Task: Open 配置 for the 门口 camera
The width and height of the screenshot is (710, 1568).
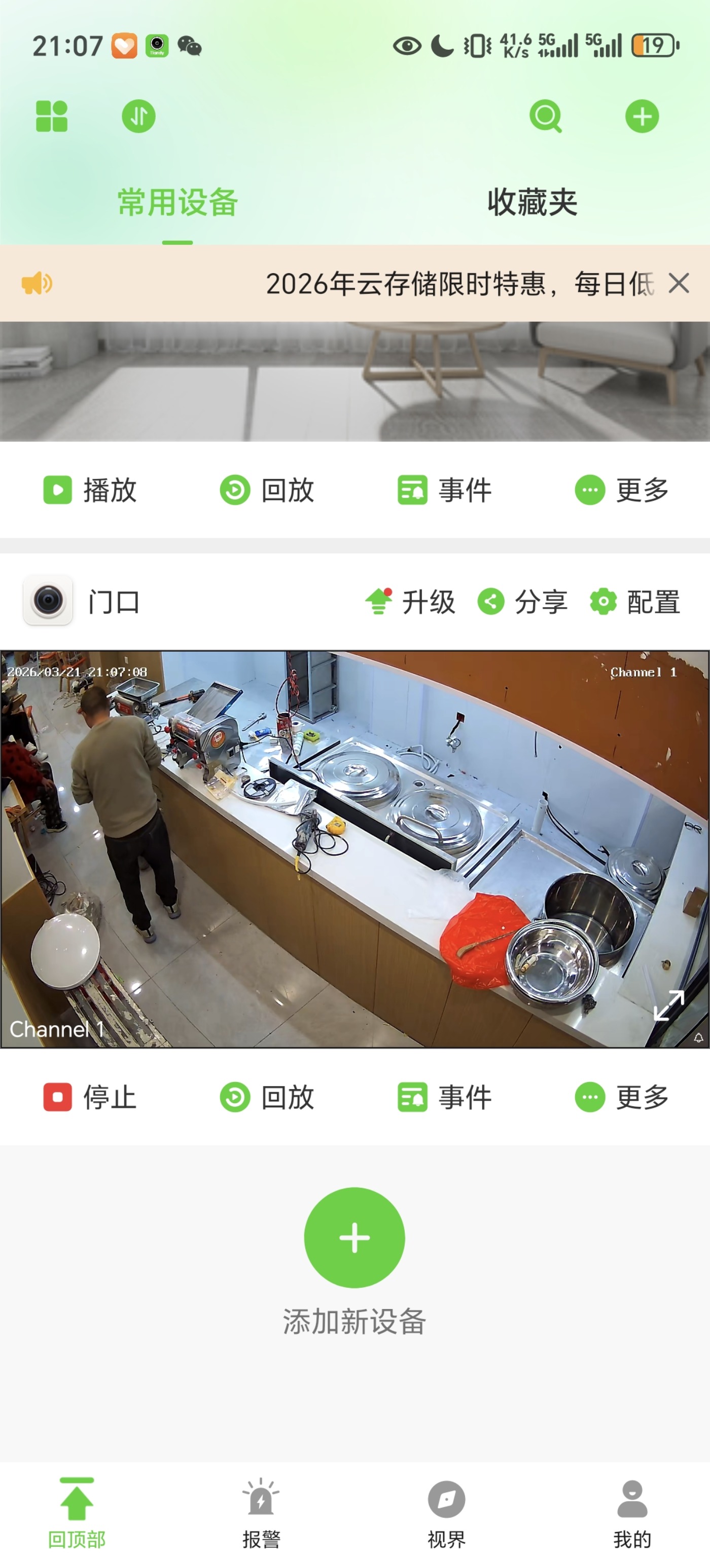Action: [x=635, y=603]
